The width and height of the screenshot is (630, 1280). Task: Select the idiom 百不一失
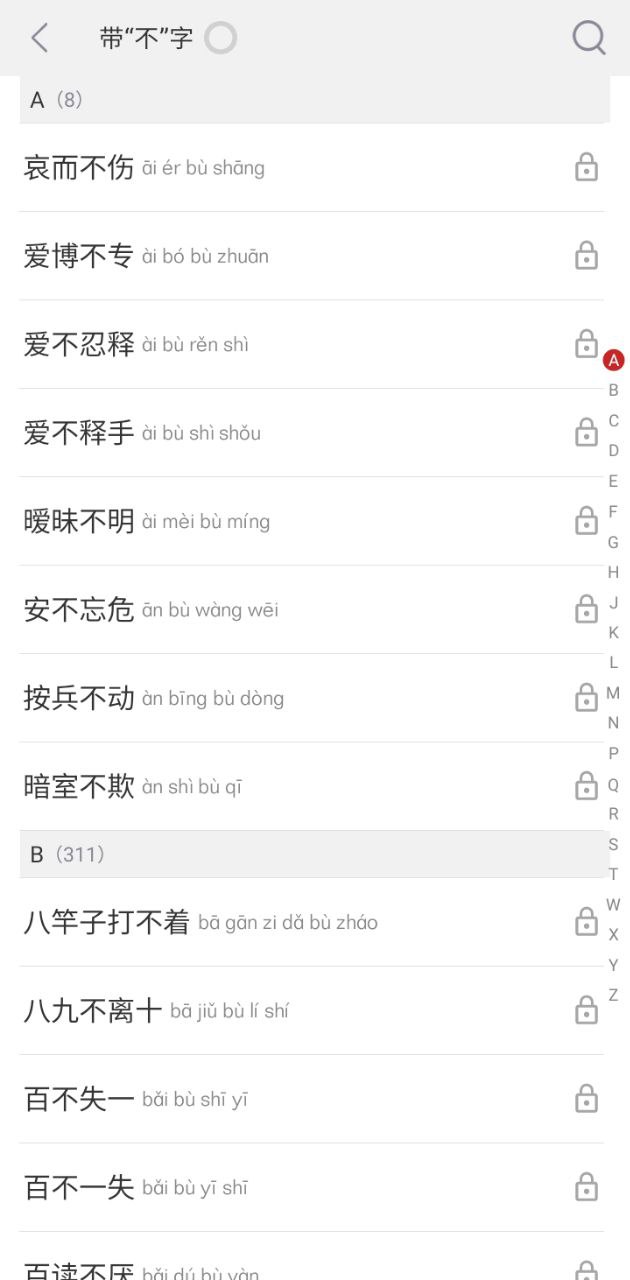click(79, 1188)
